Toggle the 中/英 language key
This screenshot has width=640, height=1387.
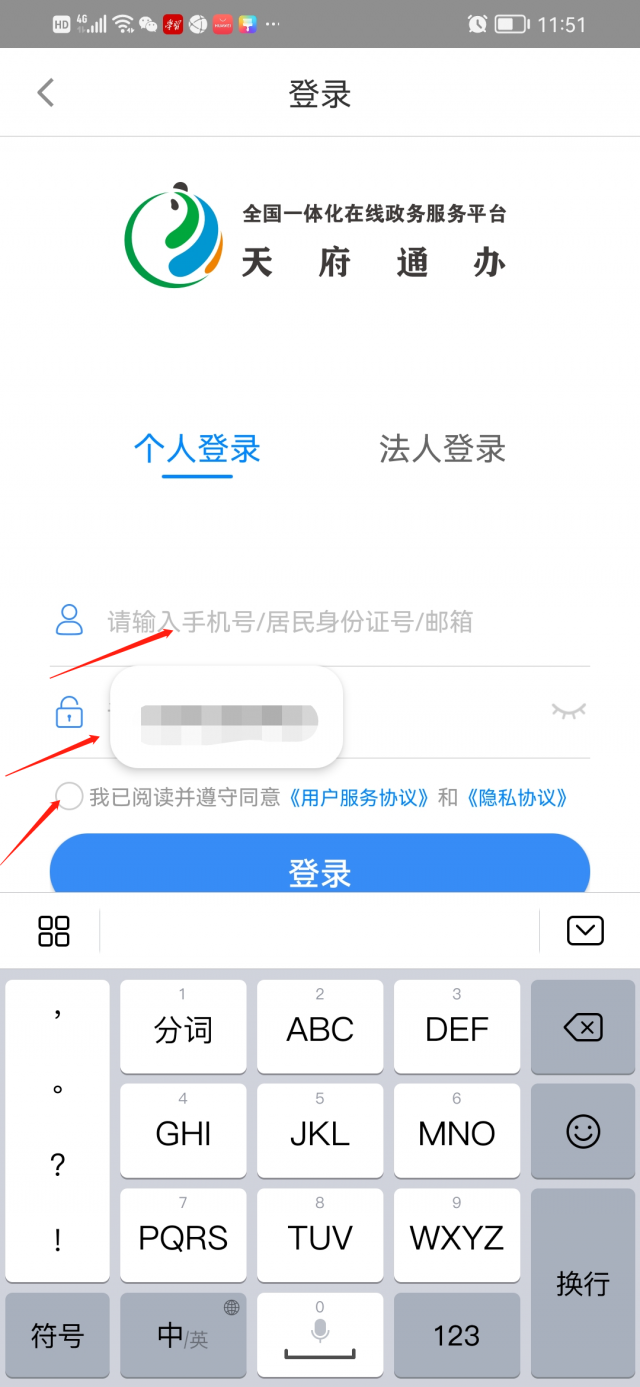183,1335
